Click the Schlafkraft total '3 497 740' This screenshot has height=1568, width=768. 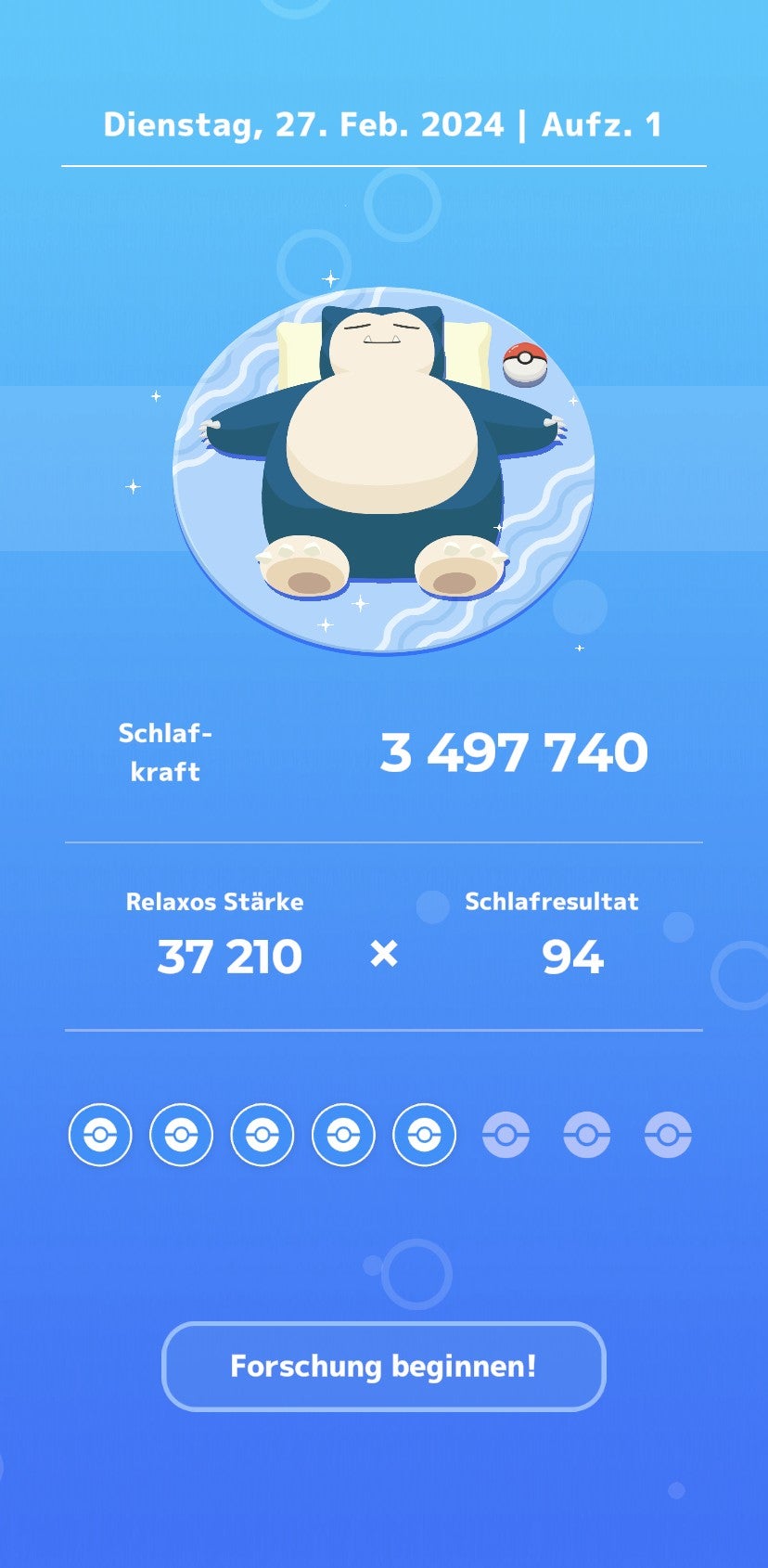click(514, 753)
